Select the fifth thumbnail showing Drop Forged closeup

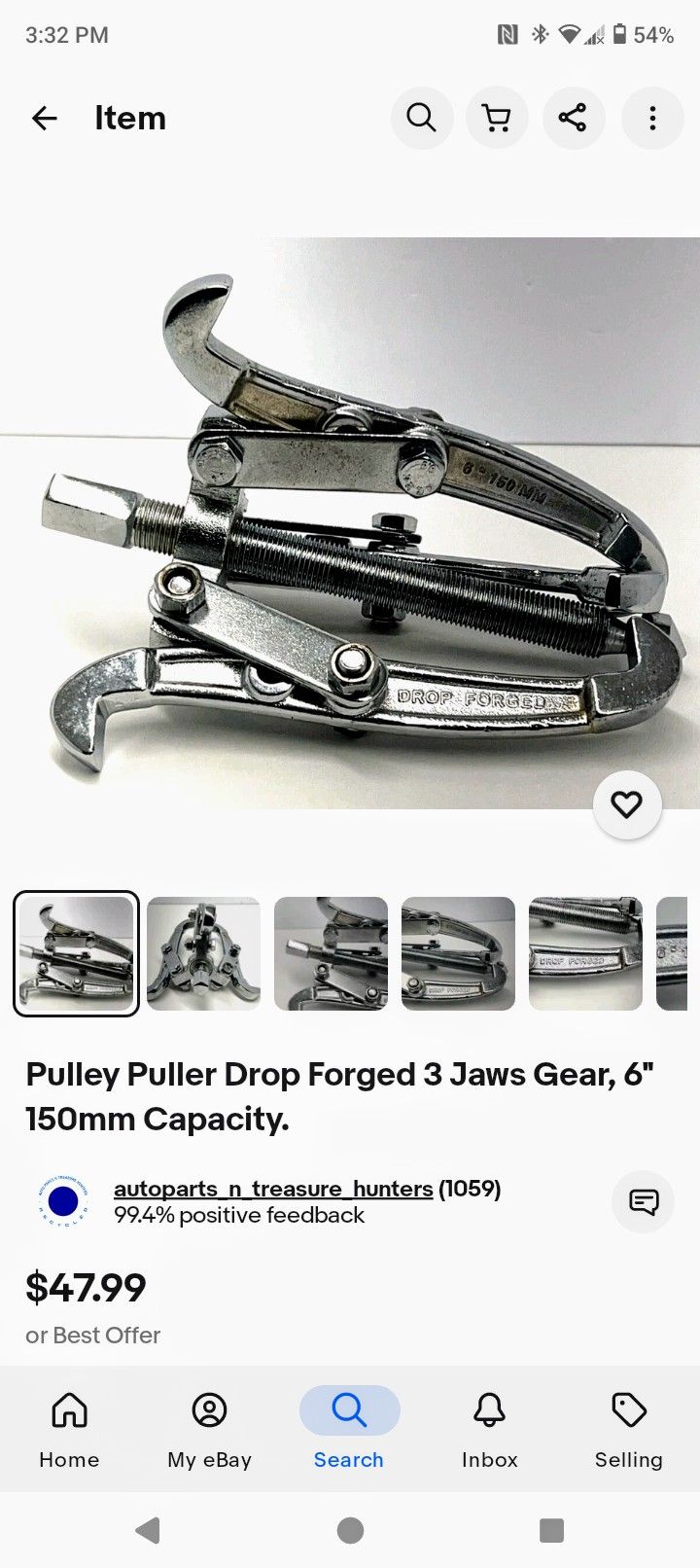585,953
